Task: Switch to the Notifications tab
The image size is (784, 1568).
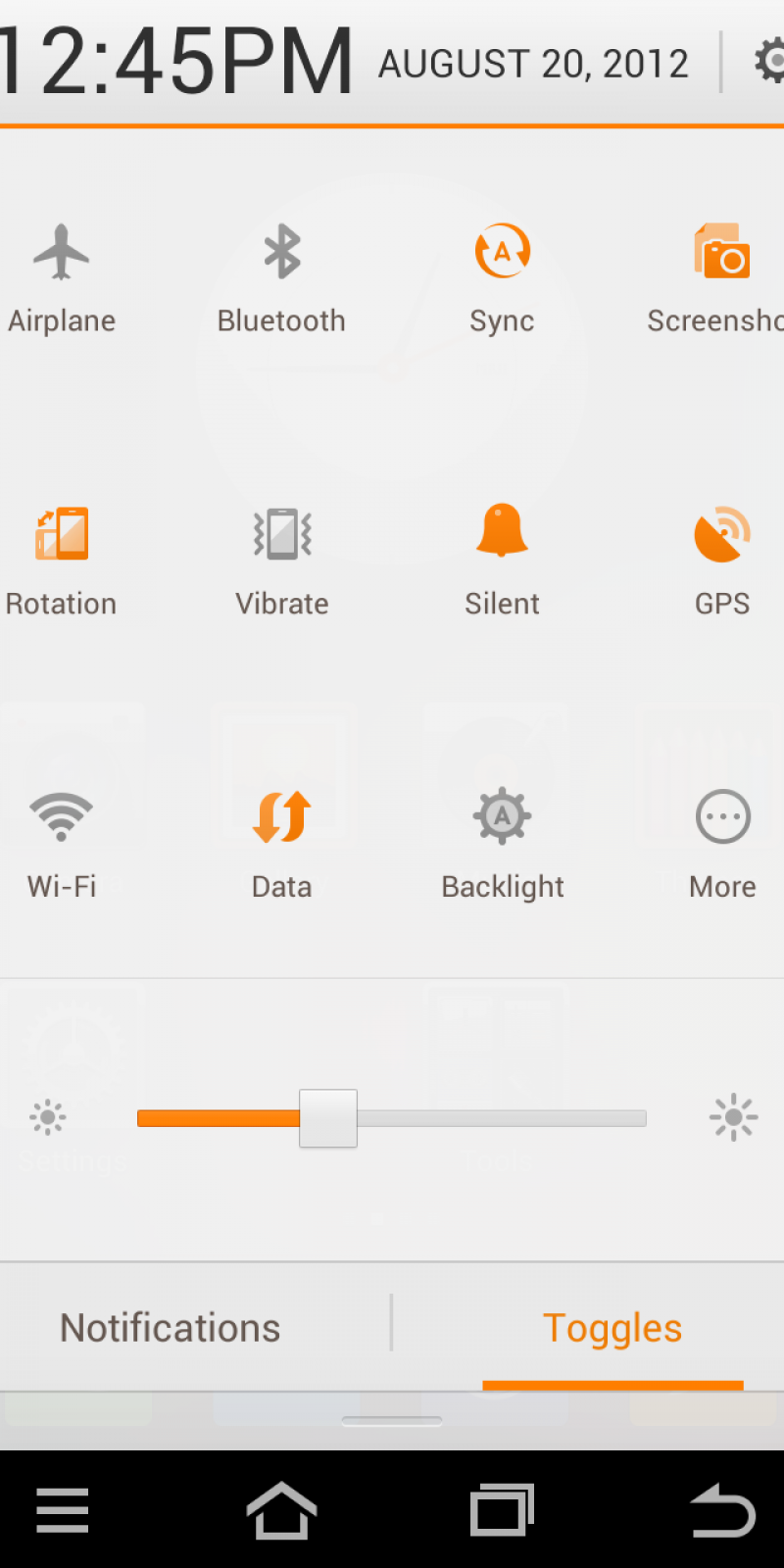Action: (x=171, y=1328)
